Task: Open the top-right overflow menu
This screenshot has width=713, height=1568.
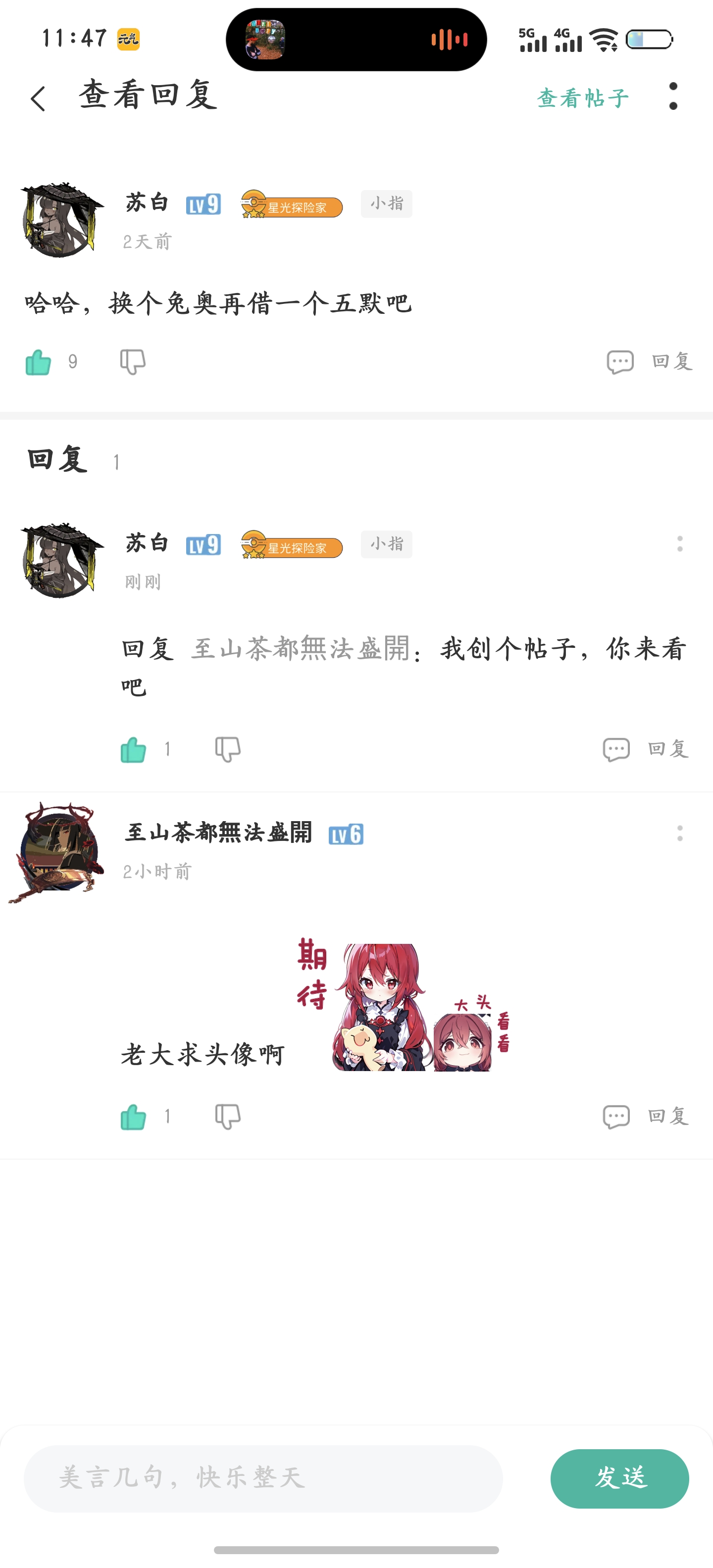Action: coord(672,96)
